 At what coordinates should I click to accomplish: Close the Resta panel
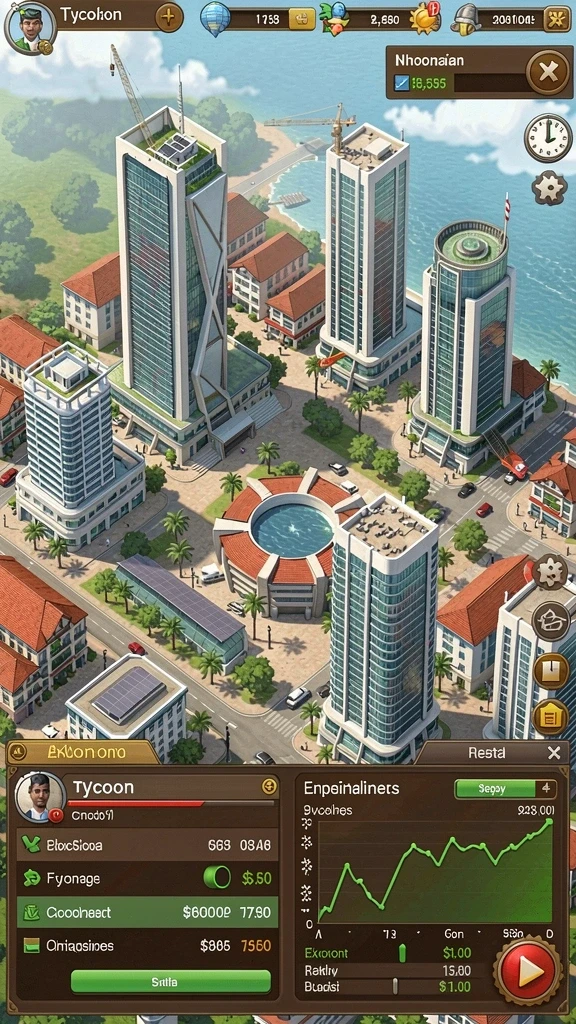(554, 753)
